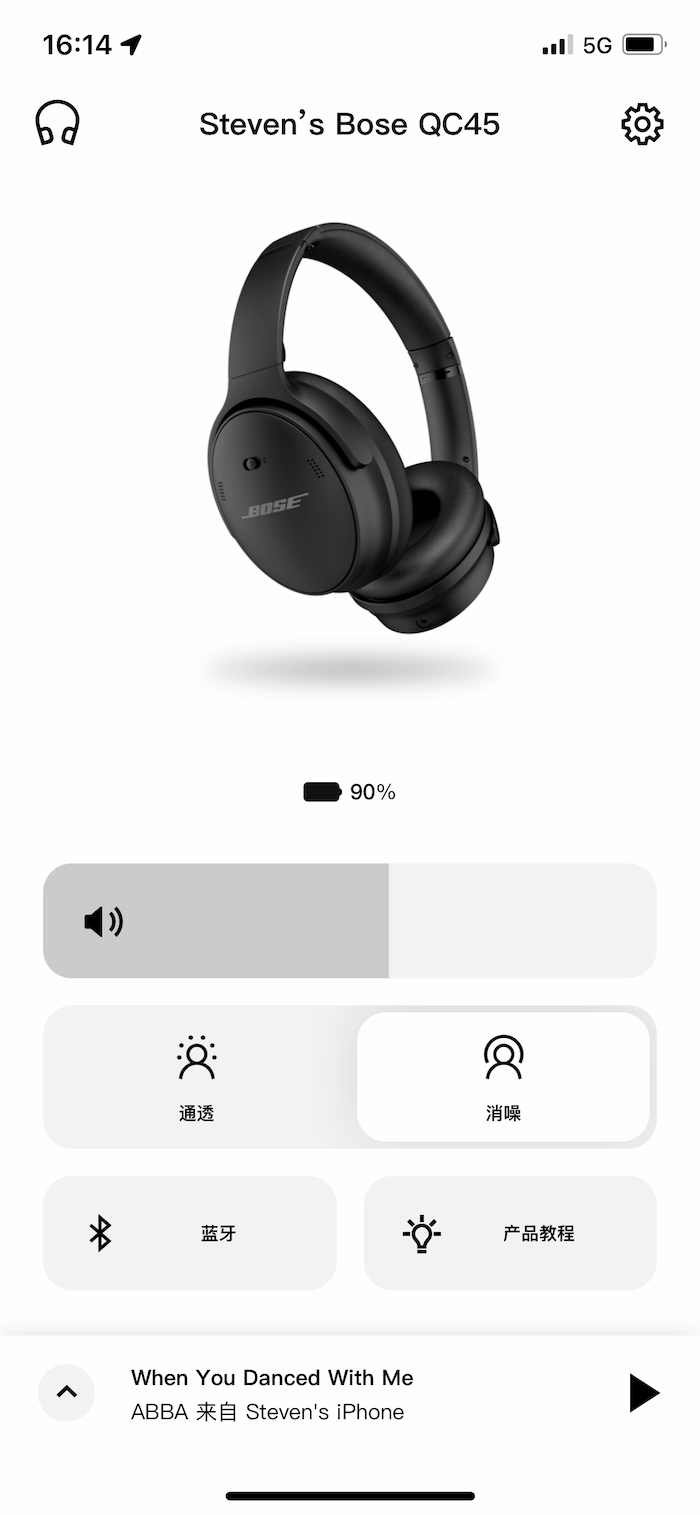Switch to 通透 aware mode

[197, 1077]
